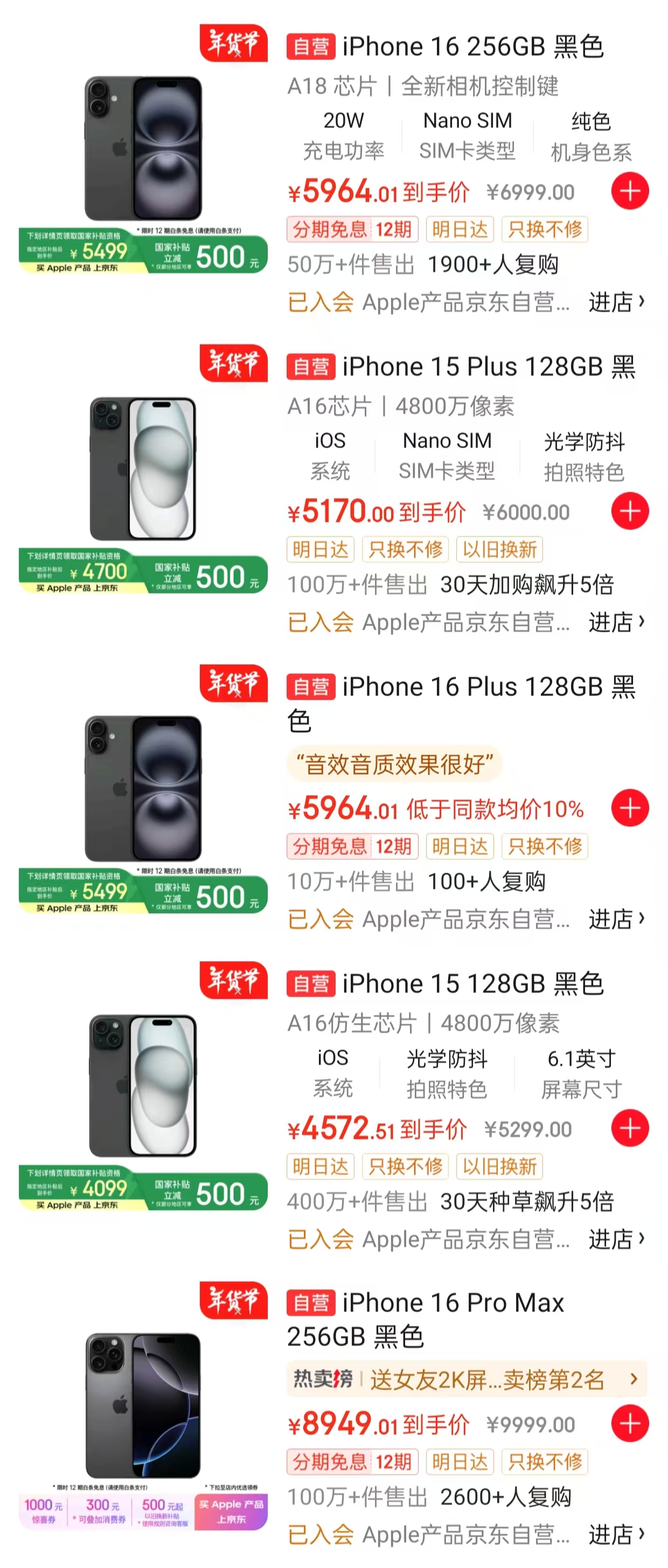The height and width of the screenshot is (1568, 668).
Task: Add iPhone 16 256GB to cart
Action: click(630, 191)
